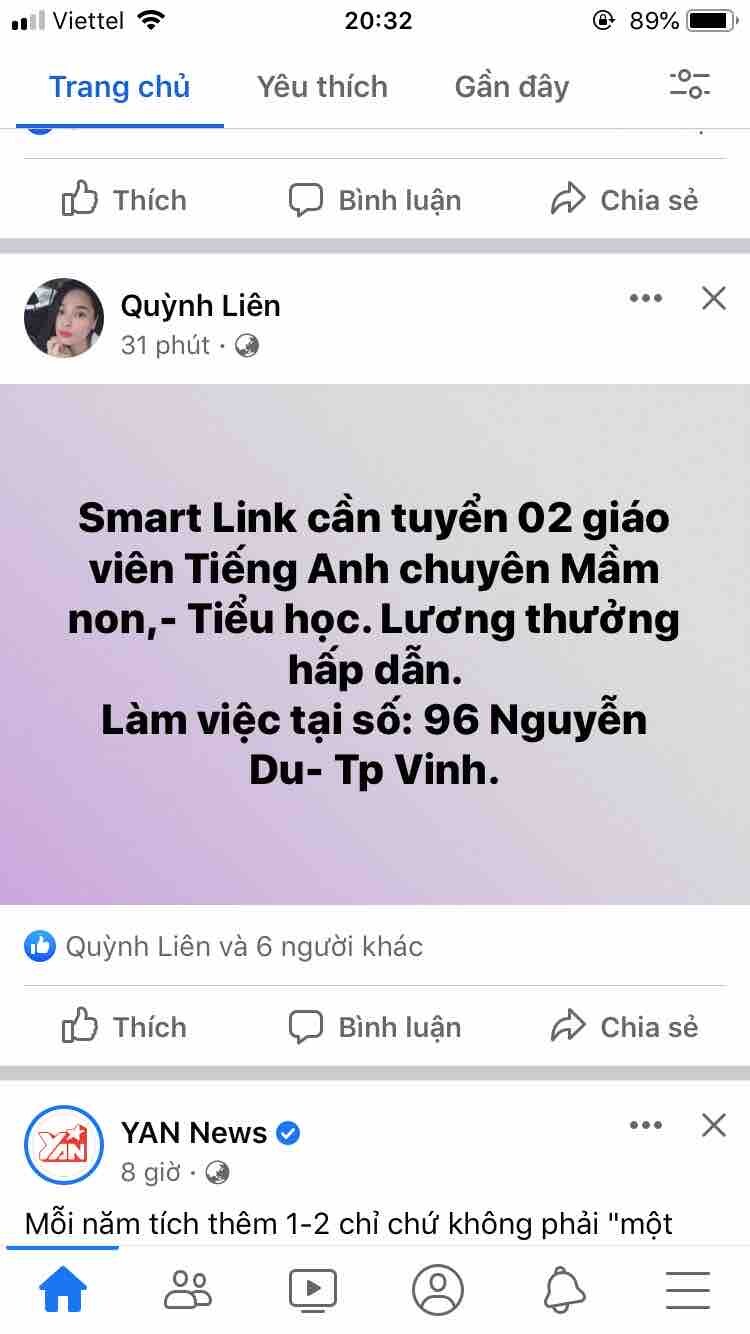View who reacted to Quỳnh Liên's post

coord(225,946)
